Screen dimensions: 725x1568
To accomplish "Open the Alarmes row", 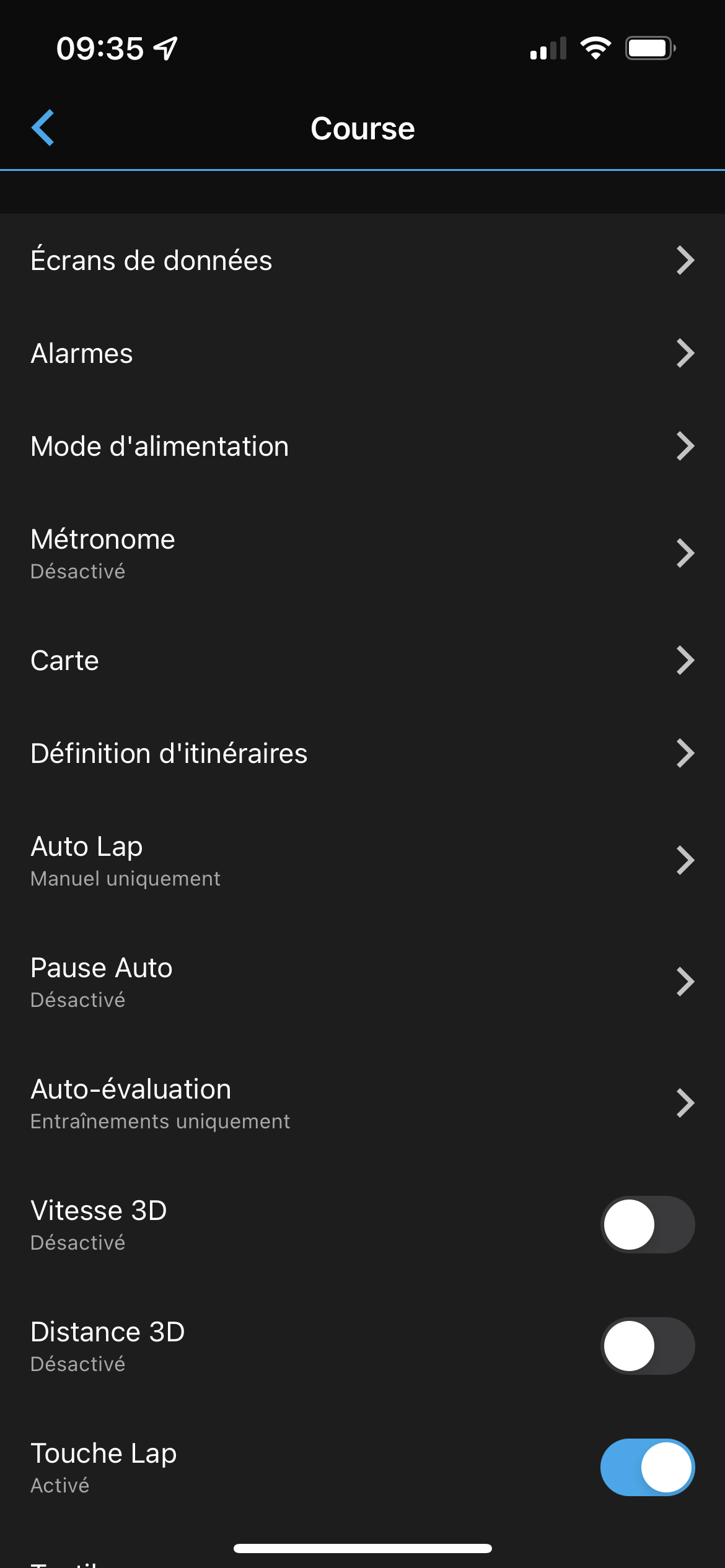I will point(362,353).
